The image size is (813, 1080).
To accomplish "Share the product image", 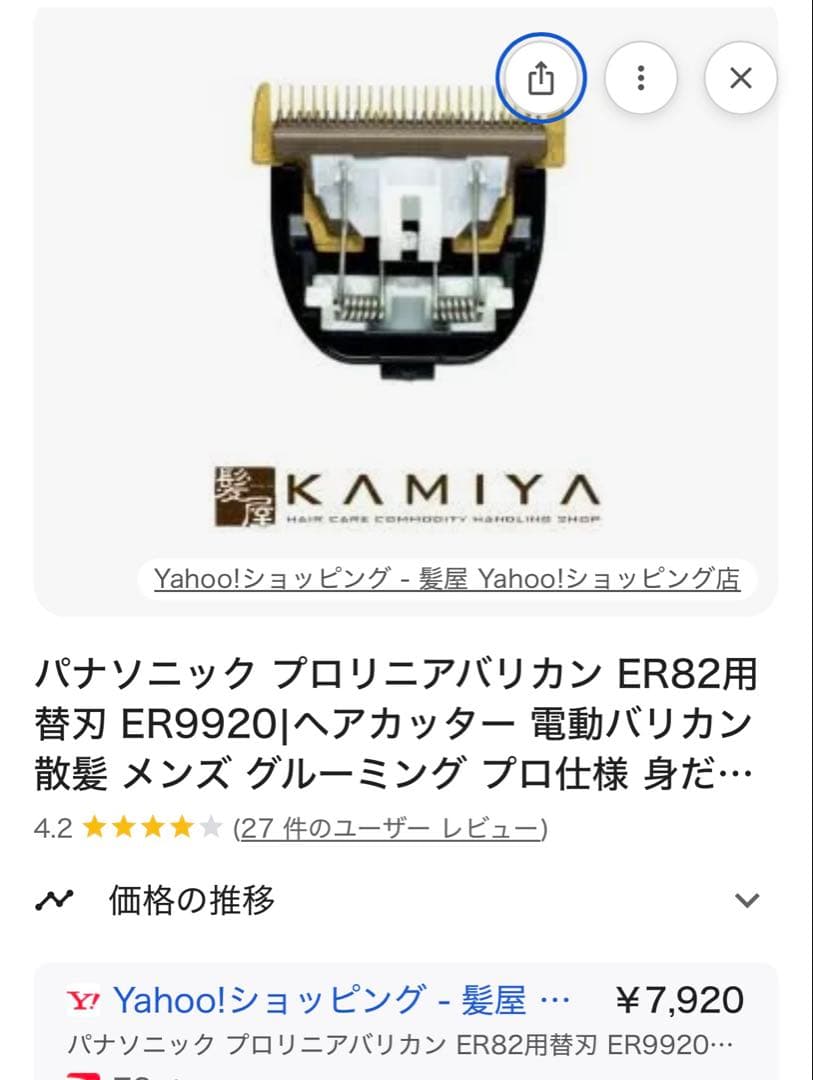I will 543,75.
